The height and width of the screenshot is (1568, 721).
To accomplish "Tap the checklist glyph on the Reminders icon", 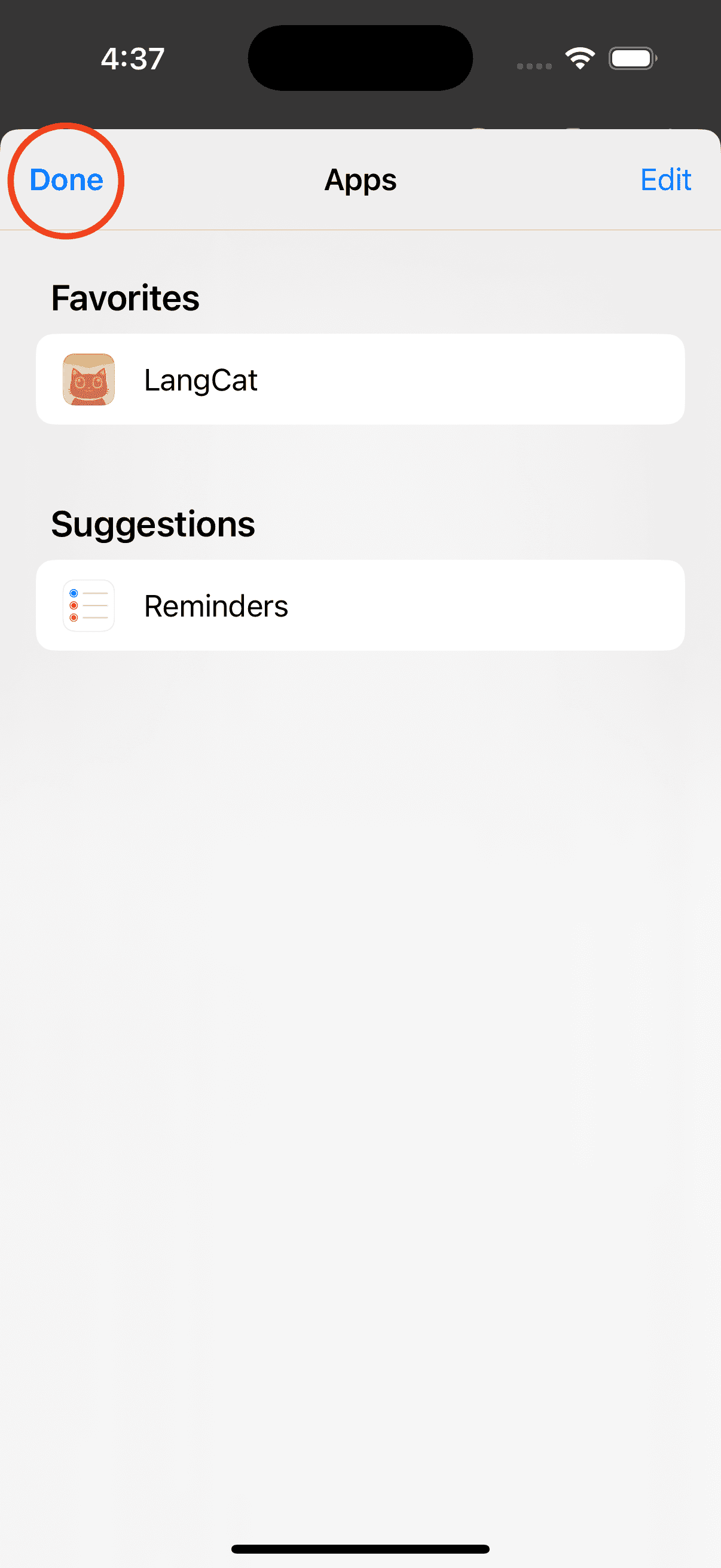I will [89, 605].
